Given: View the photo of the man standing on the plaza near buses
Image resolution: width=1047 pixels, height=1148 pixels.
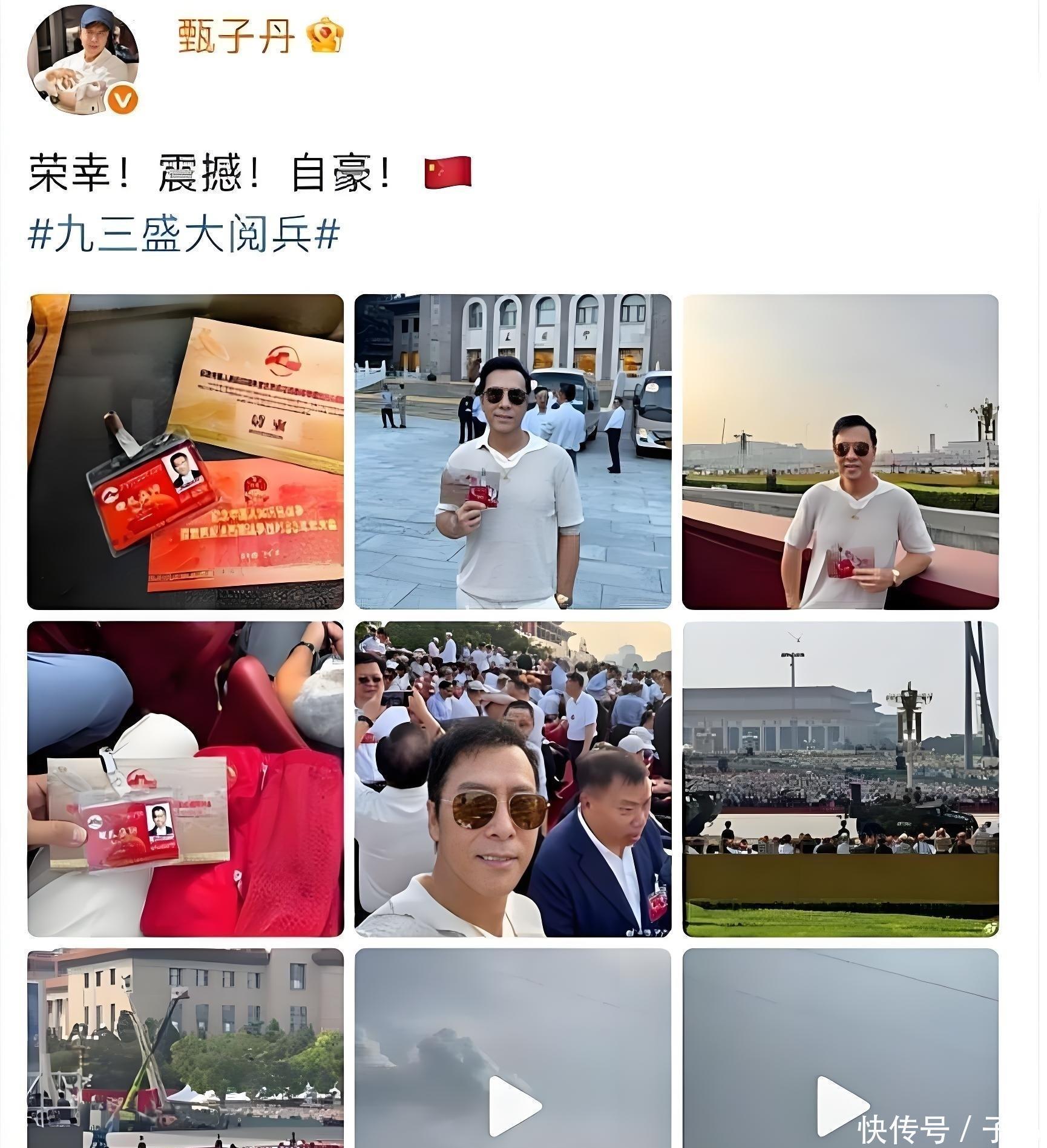Looking at the screenshot, I should pyautogui.click(x=513, y=451).
